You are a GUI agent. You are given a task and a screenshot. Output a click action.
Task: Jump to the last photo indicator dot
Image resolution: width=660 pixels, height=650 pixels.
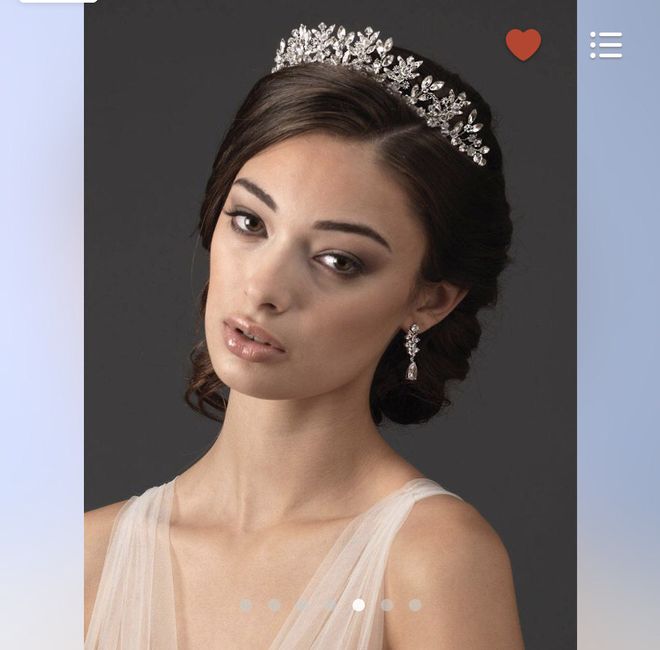point(415,605)
